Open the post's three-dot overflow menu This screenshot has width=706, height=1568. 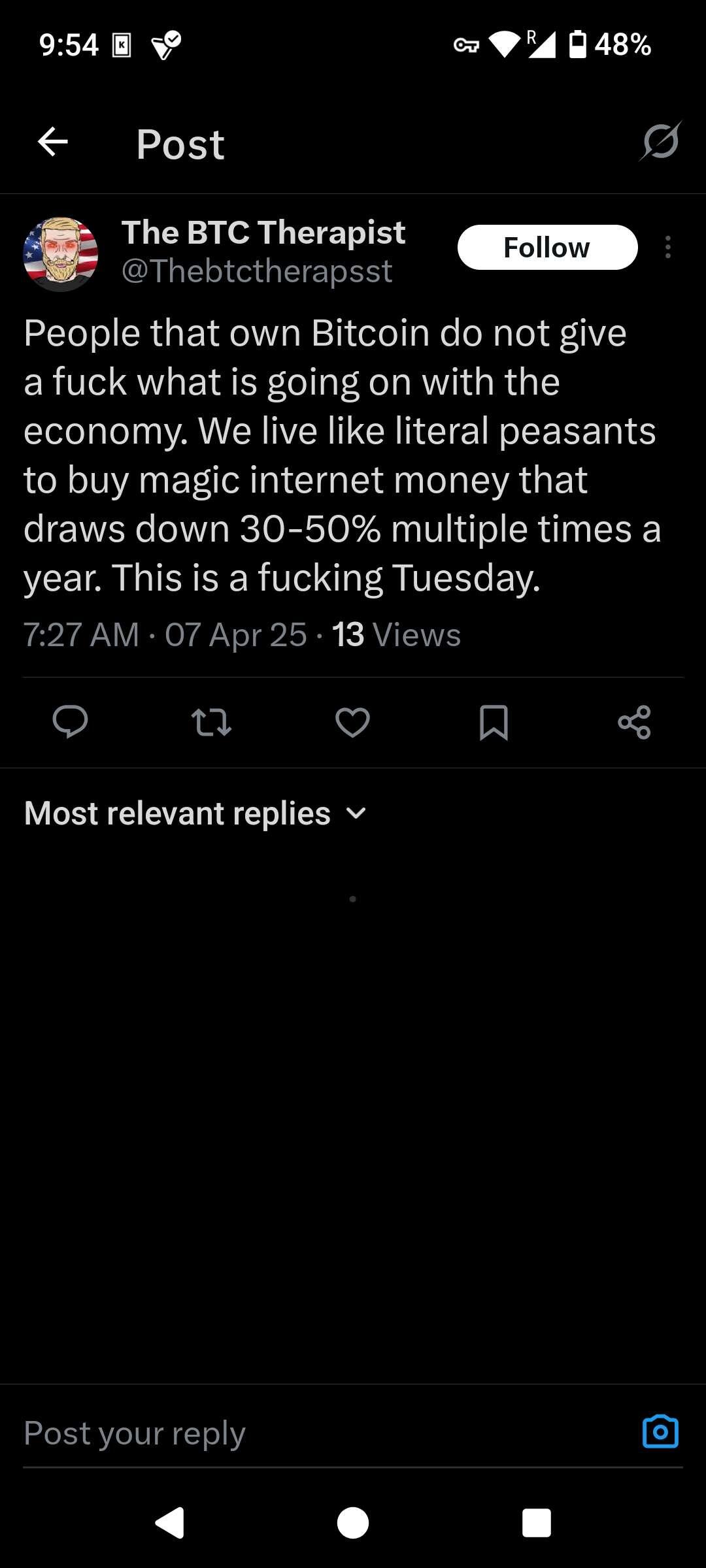(667, 247)
